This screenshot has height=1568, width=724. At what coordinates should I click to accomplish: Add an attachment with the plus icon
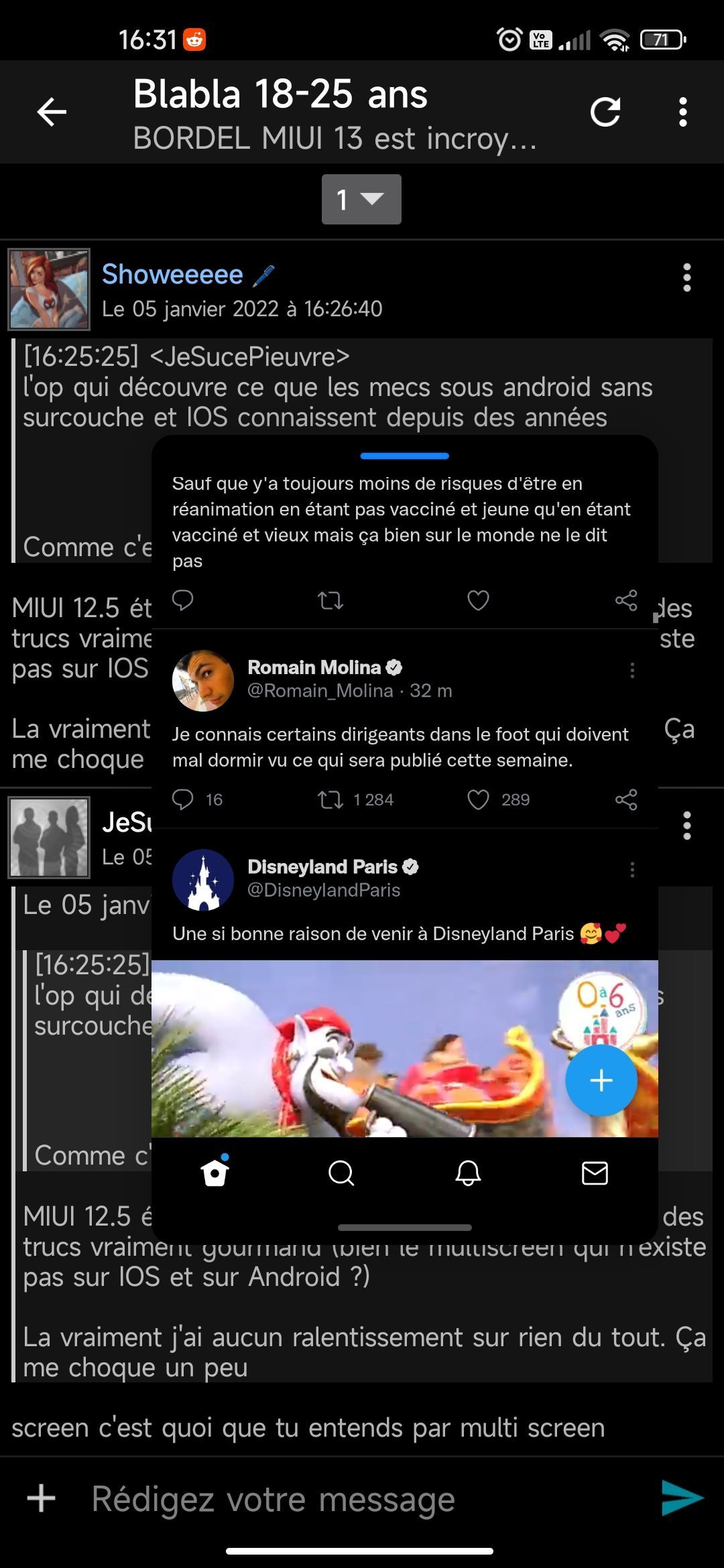tap(42, 1498)
